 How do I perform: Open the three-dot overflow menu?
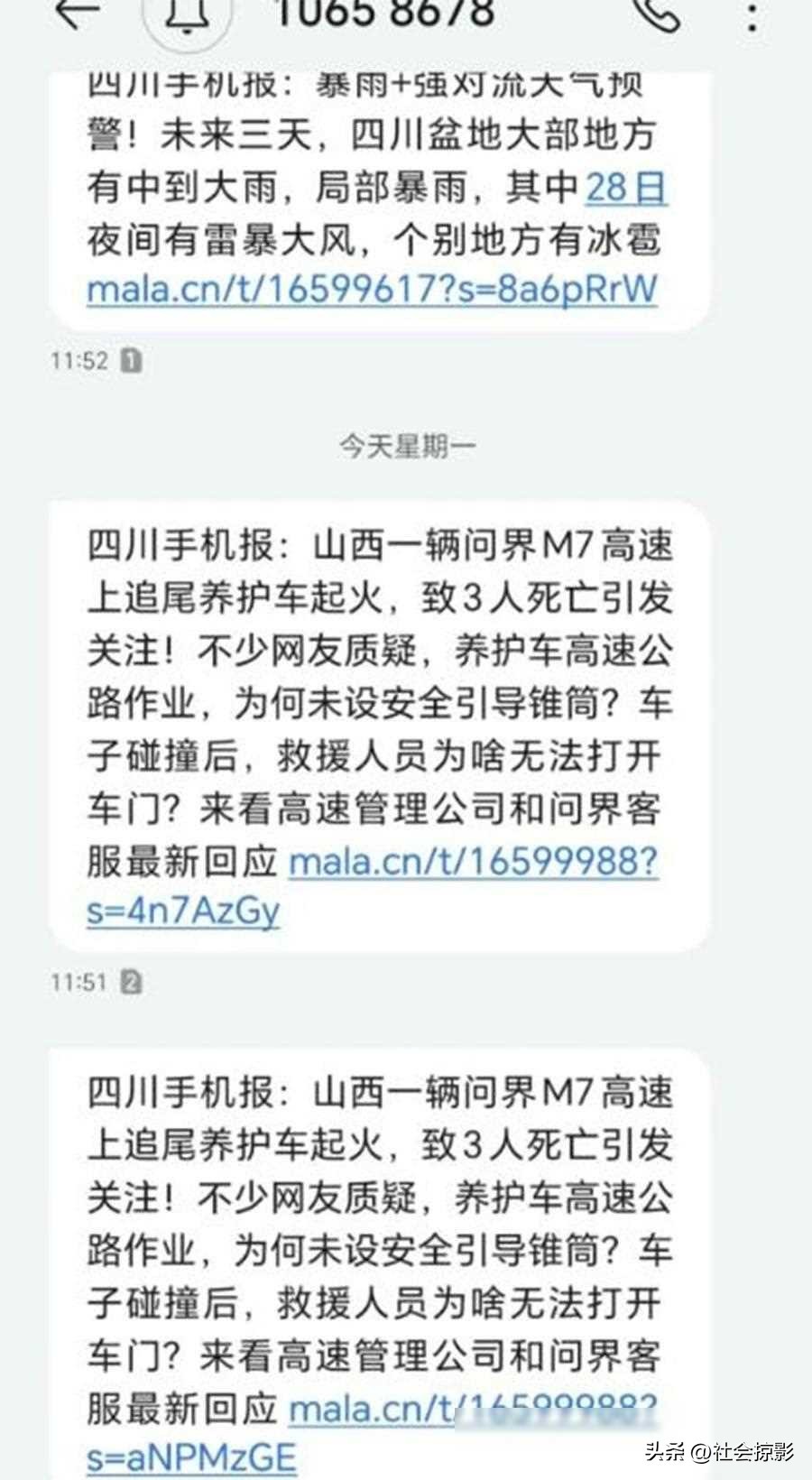click(752, 14)
